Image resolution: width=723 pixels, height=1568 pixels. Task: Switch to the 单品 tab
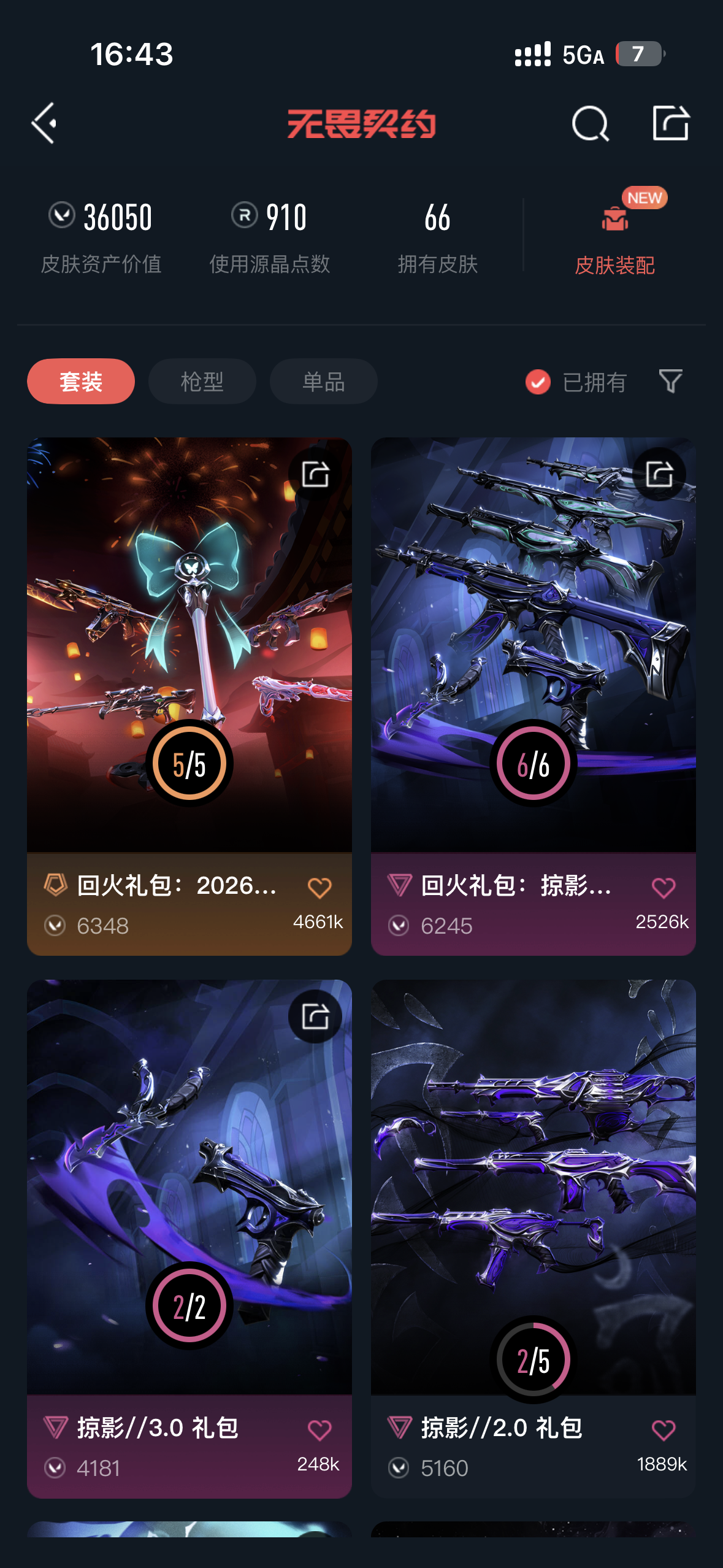[323, 382]
